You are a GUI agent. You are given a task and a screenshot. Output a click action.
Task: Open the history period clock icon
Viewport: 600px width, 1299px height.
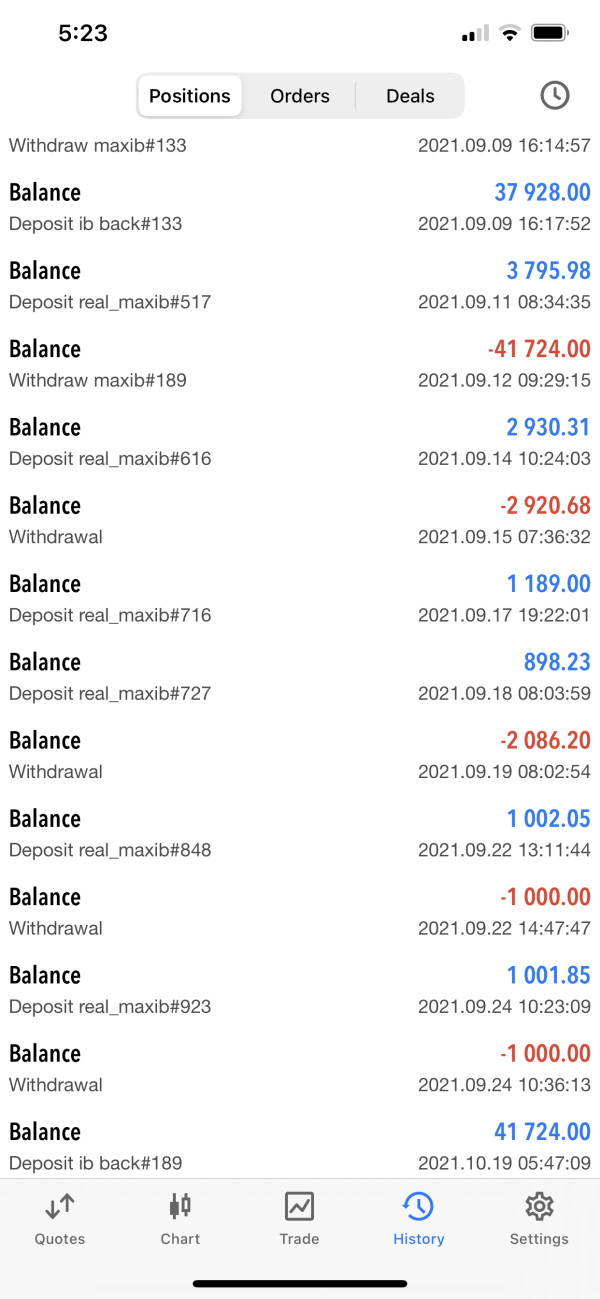(555, 95)
